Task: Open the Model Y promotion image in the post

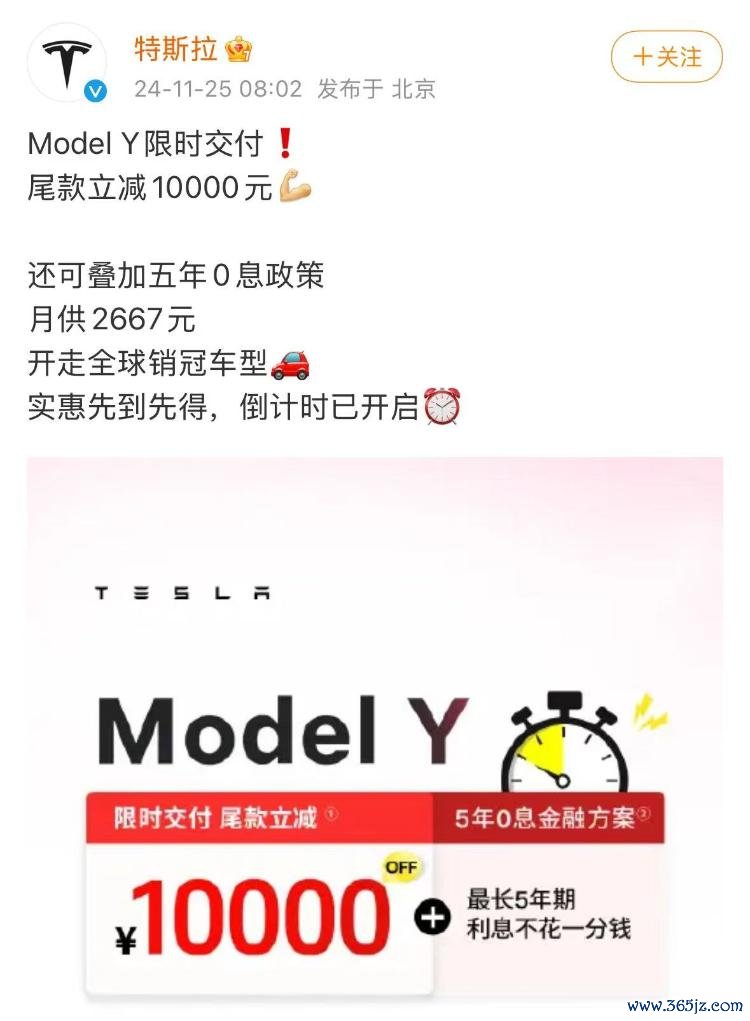Action: (x=375, y=730)
